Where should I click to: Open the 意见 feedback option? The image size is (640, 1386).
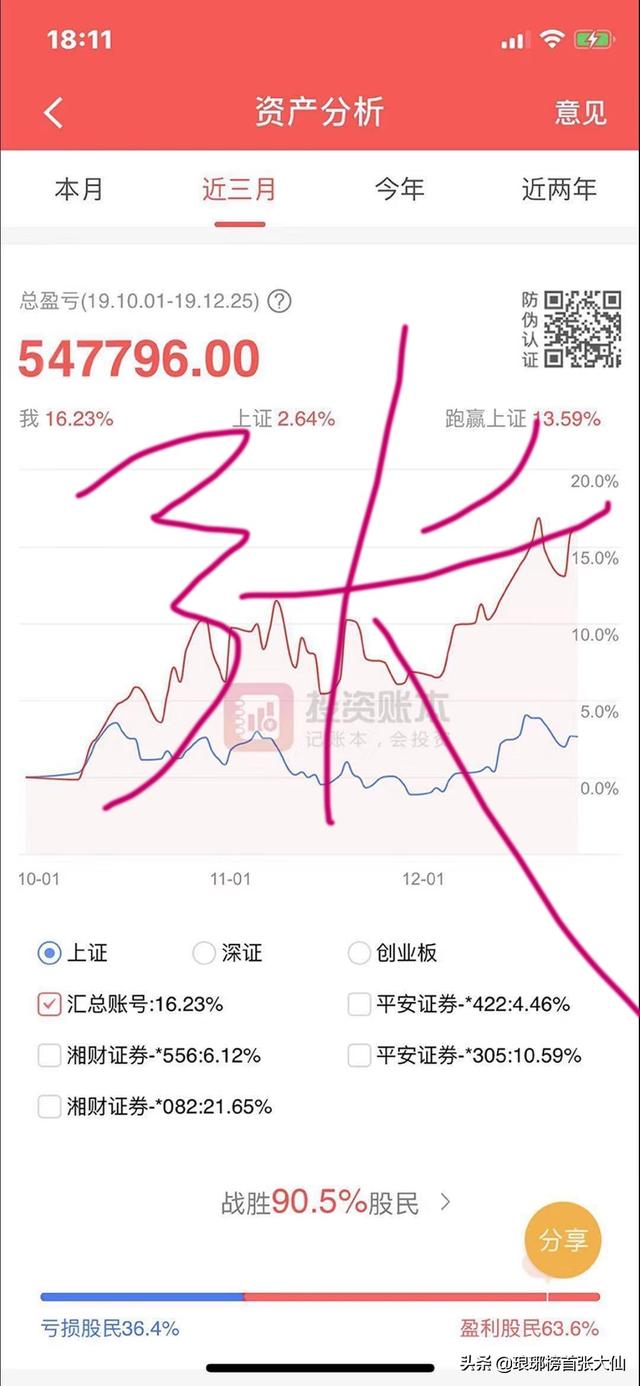[581, 112]
